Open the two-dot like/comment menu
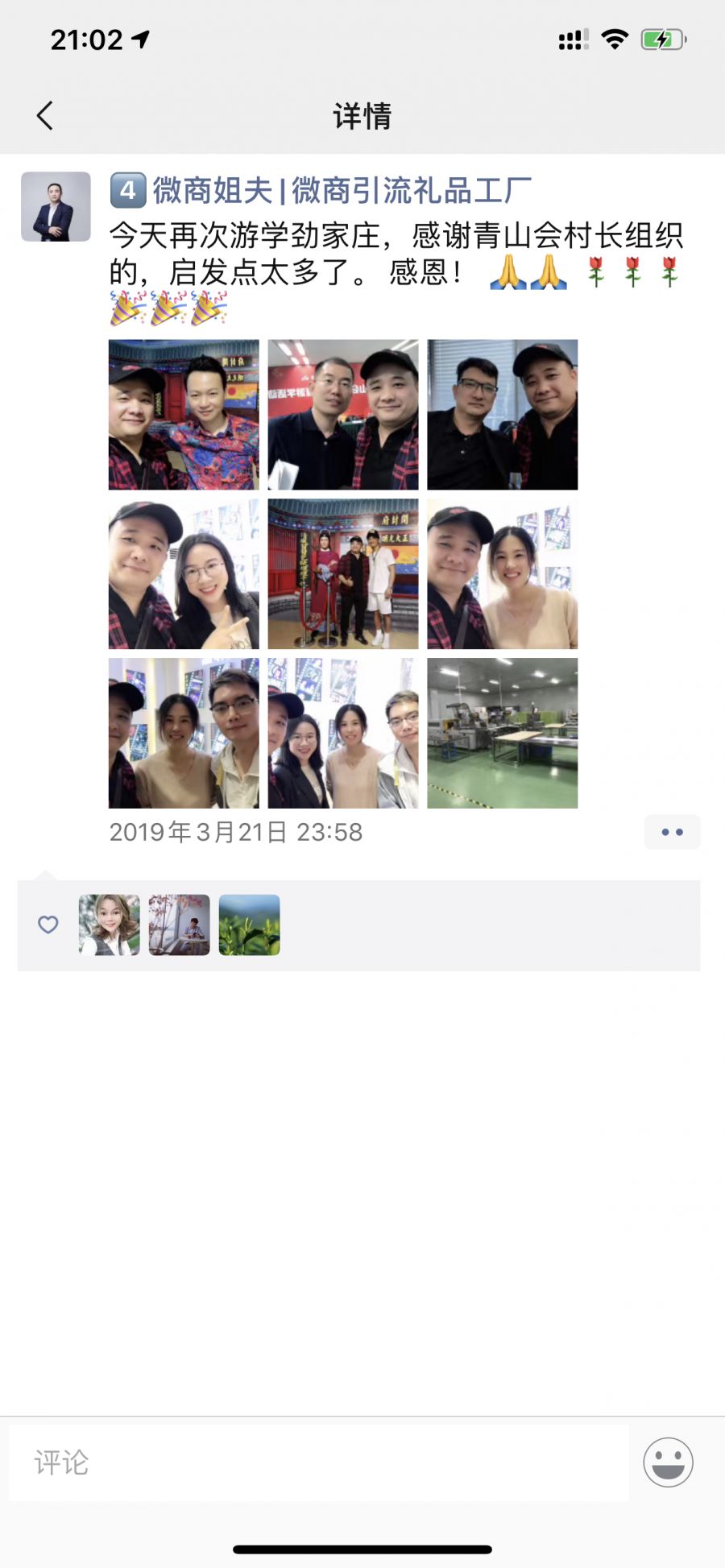 [x=672, y=832]
